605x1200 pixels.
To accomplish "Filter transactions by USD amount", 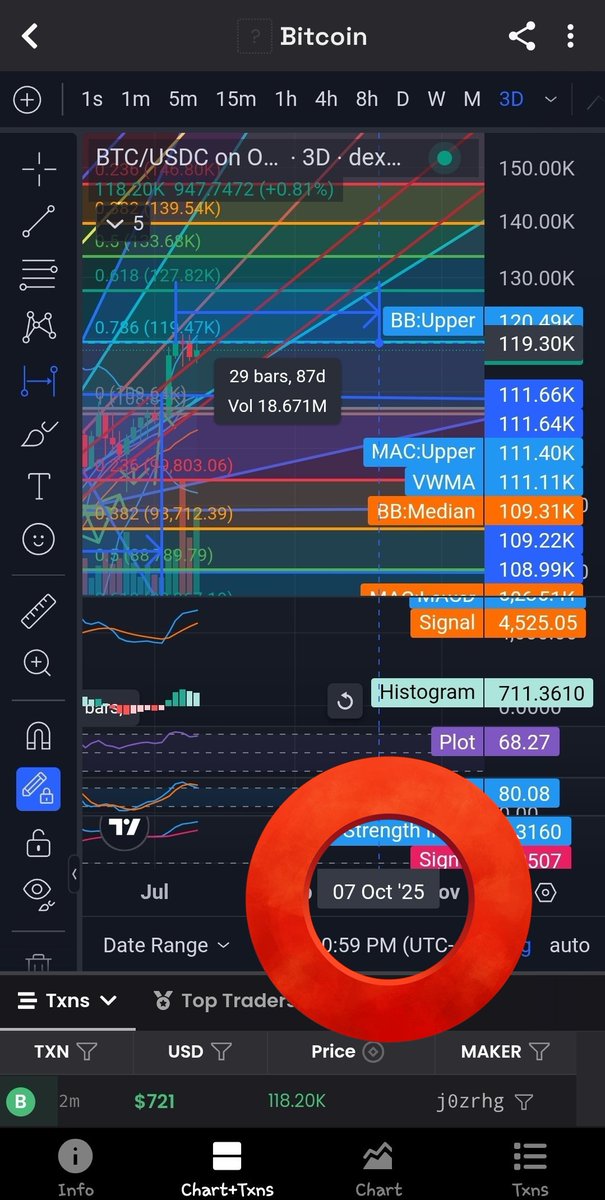I will point(222,1051).
